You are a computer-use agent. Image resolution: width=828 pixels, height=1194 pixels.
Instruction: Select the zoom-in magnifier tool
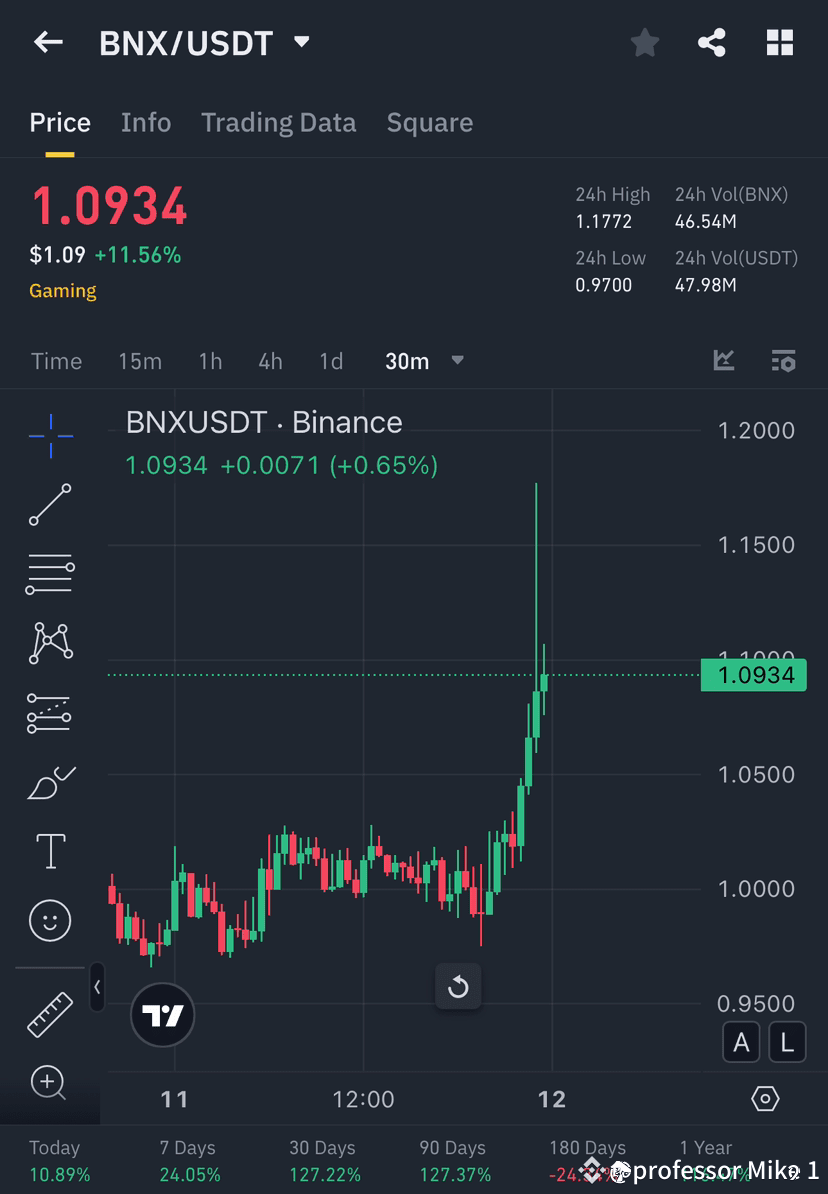point(50,1083)
